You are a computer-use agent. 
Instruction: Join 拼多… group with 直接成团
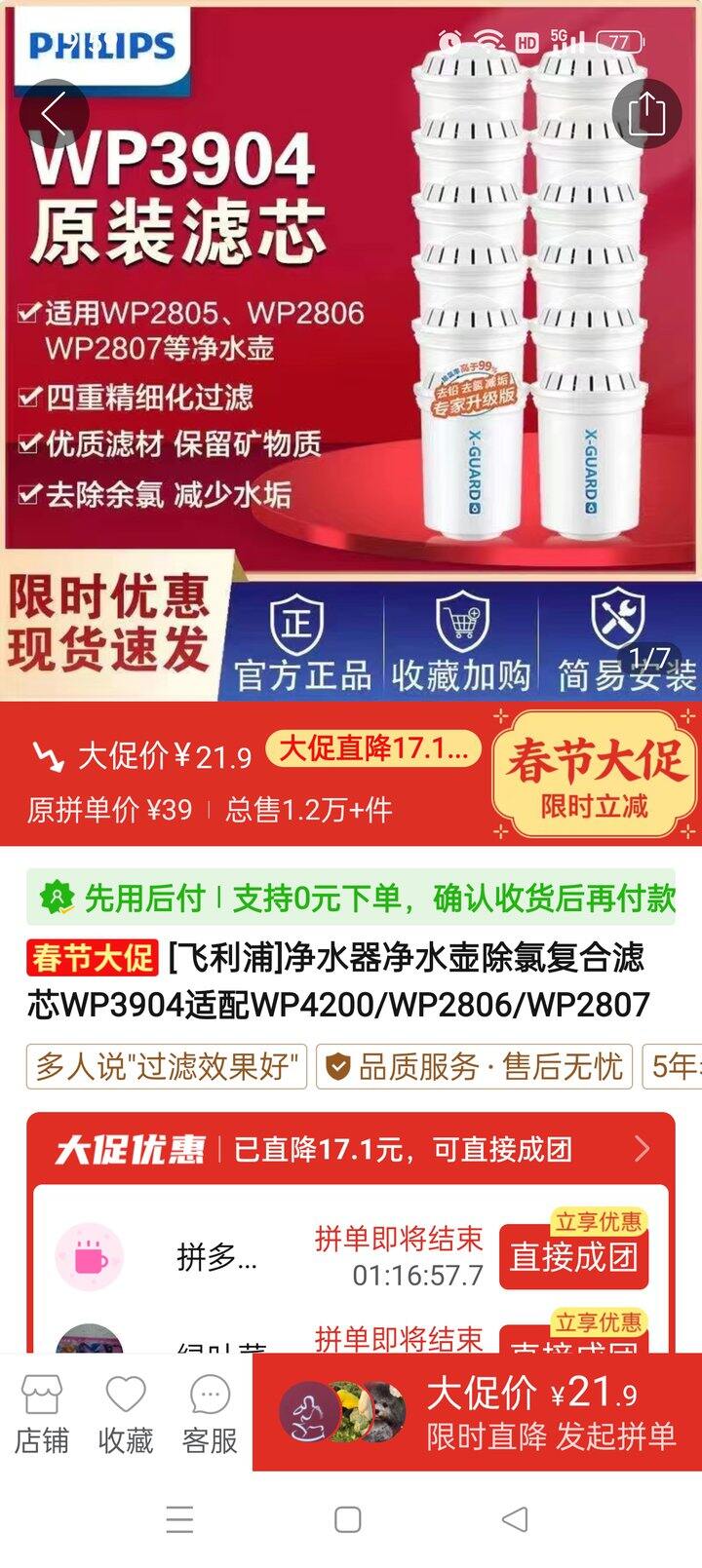tap(573, 1256)
